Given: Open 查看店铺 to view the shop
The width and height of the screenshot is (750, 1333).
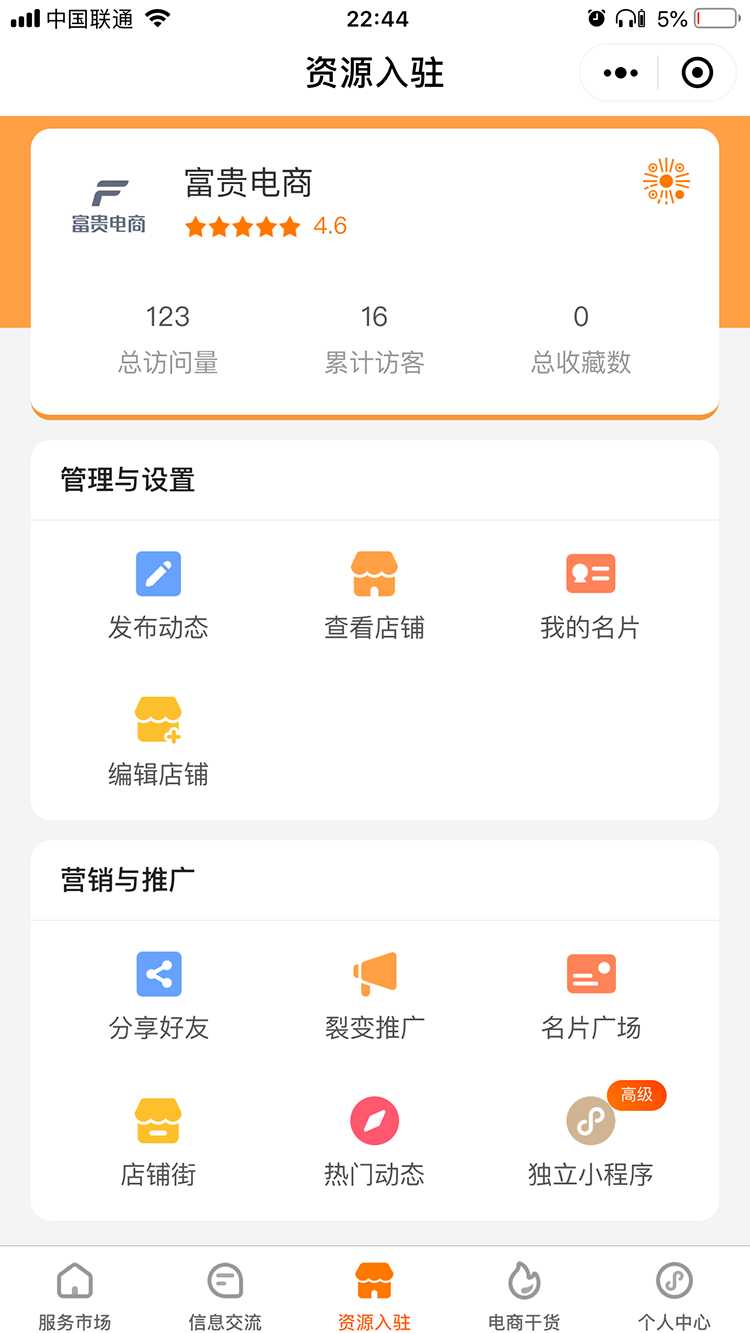Looking at the screenshot, I should tap(374, 595).
